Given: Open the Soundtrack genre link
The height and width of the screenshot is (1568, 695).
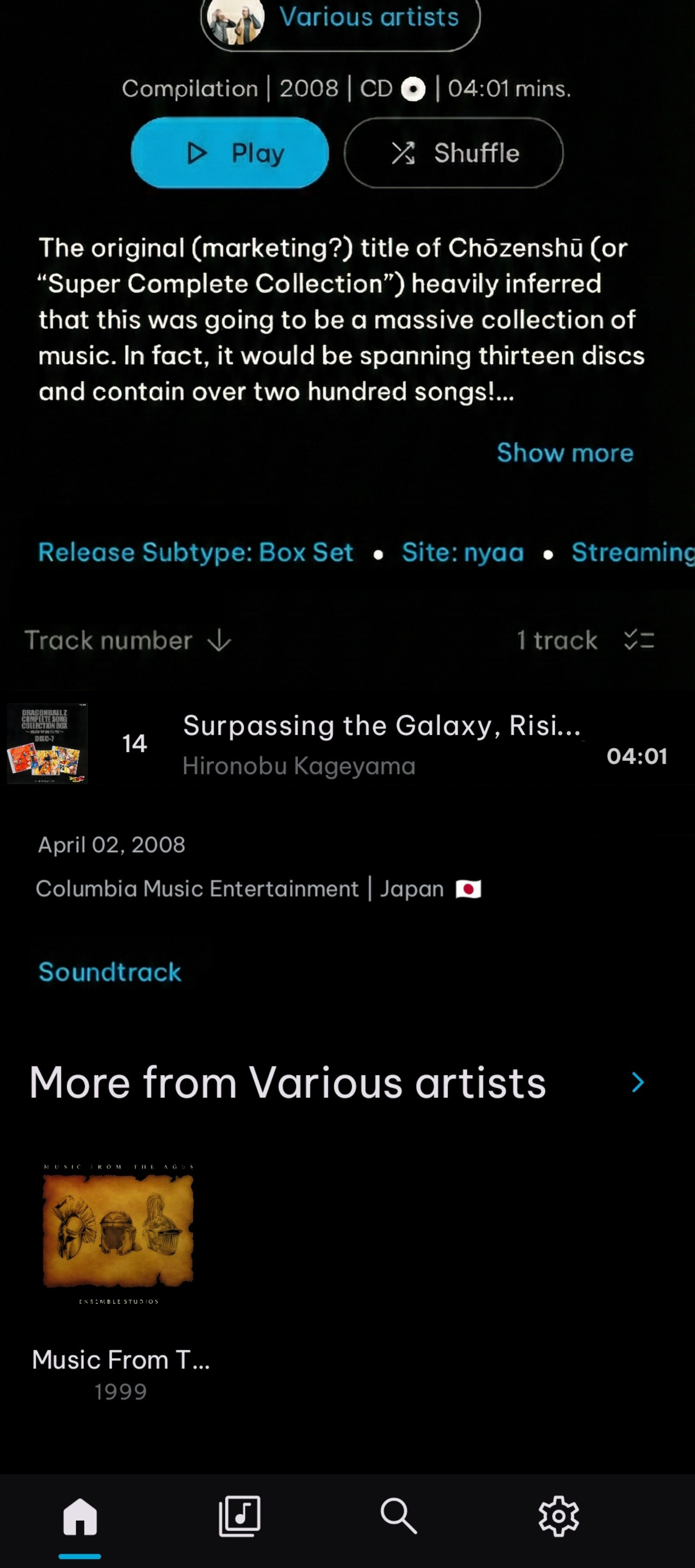Looking at the screenshot, I should click(110, 972).
